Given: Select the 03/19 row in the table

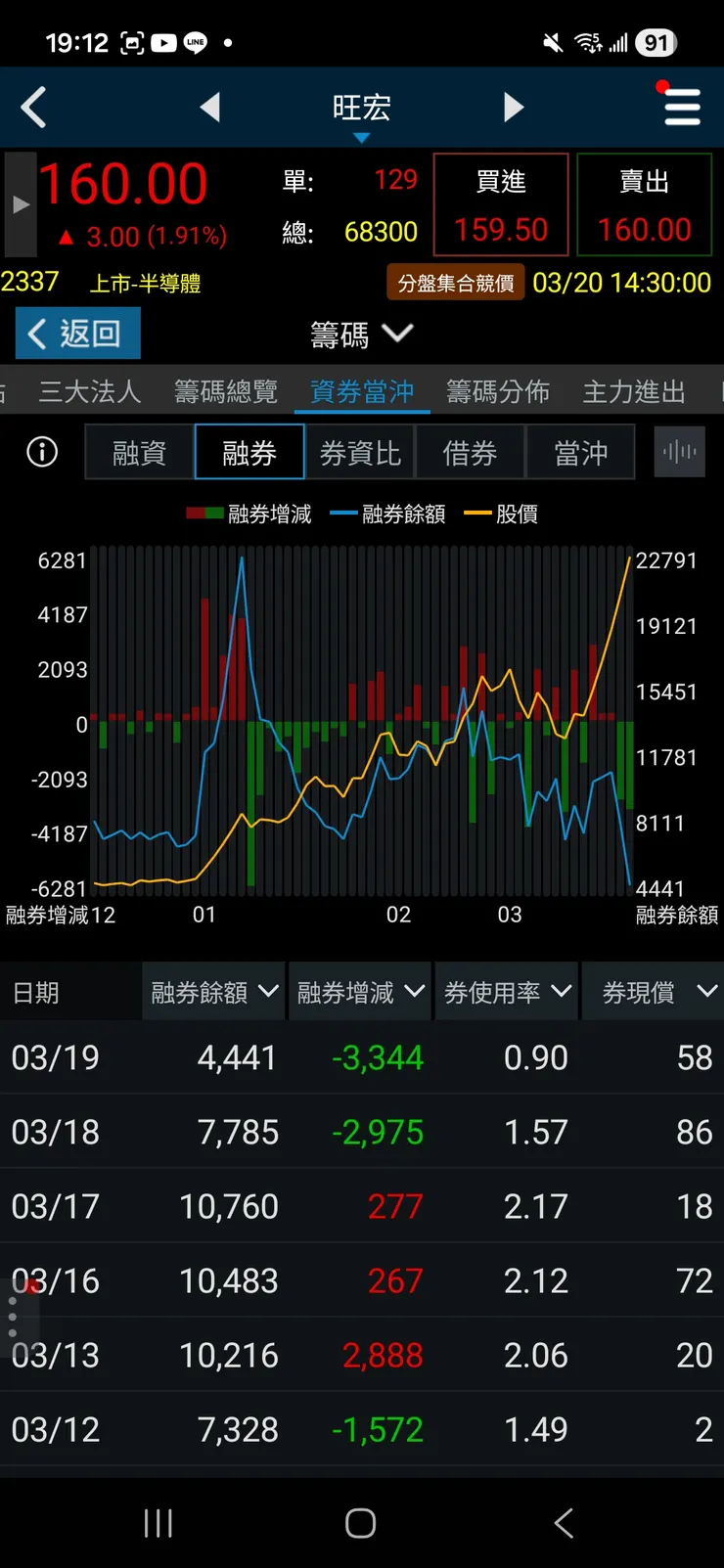Looking at the screenshot, I should point(362,1057).
